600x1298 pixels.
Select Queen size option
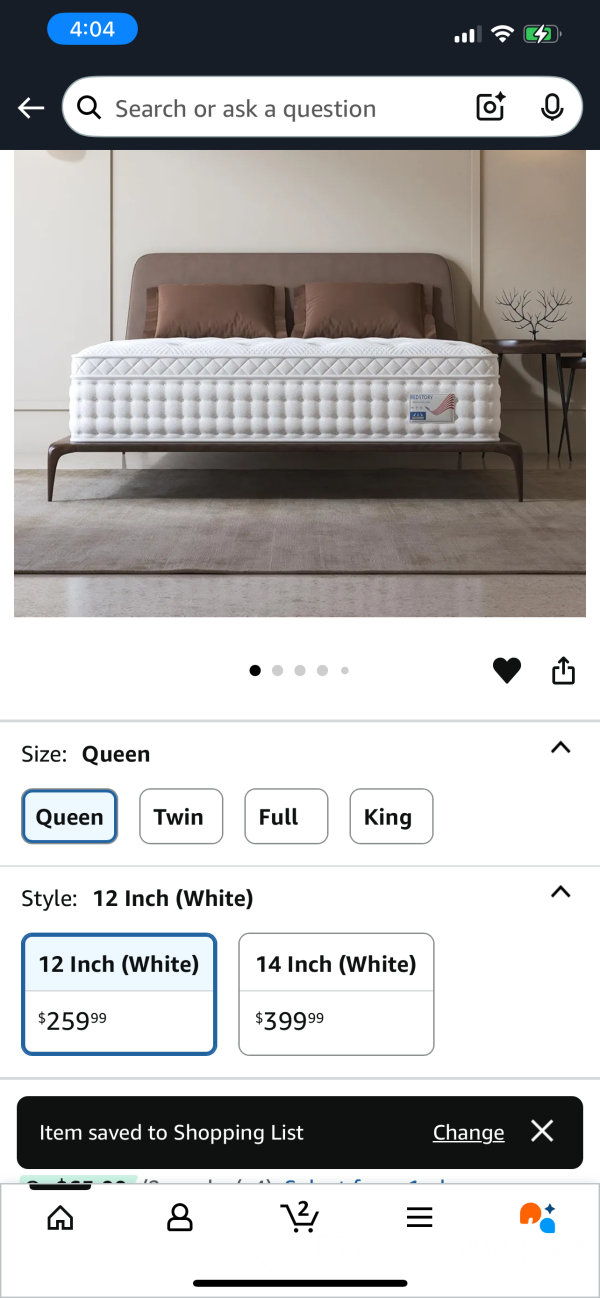coord(70,816)
